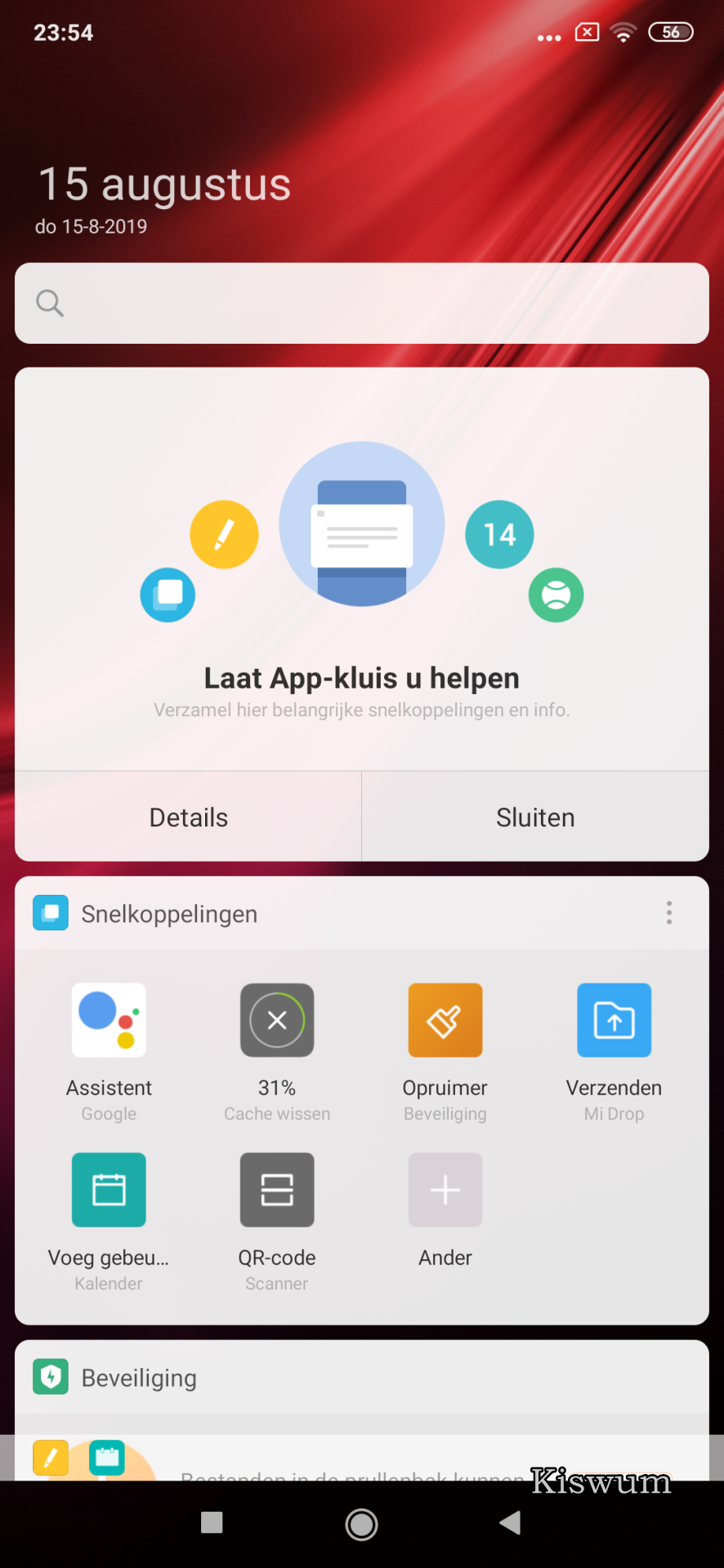Open recent apps from navigation bar
This screenshot has height=1568, width=724.
tap(212, 1522)
